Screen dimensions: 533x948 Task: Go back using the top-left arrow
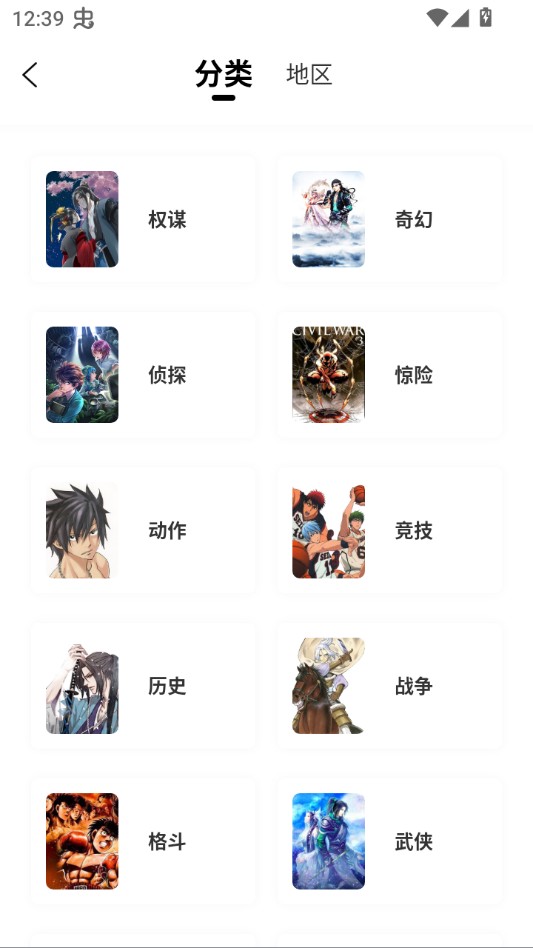30,75
